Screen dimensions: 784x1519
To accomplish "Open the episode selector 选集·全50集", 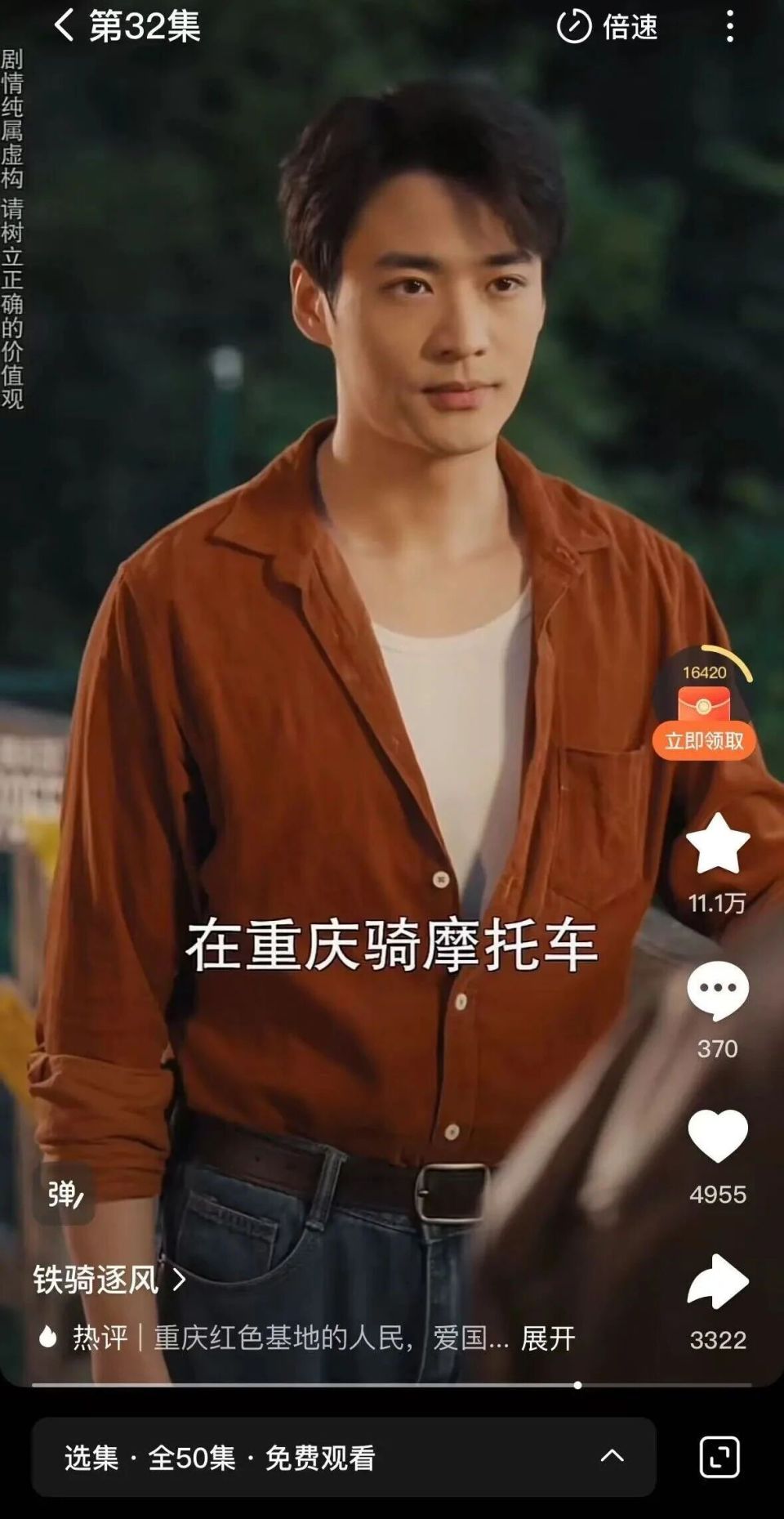I will [x=344, y=1457].
